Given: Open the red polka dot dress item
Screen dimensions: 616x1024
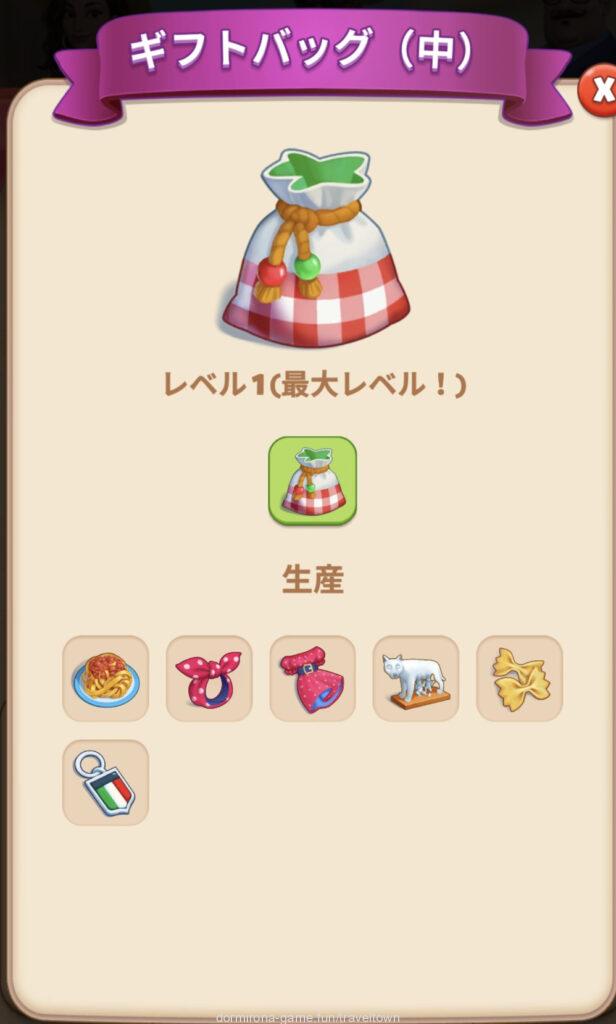Looking at the screenshot, I should click(313, 679).
